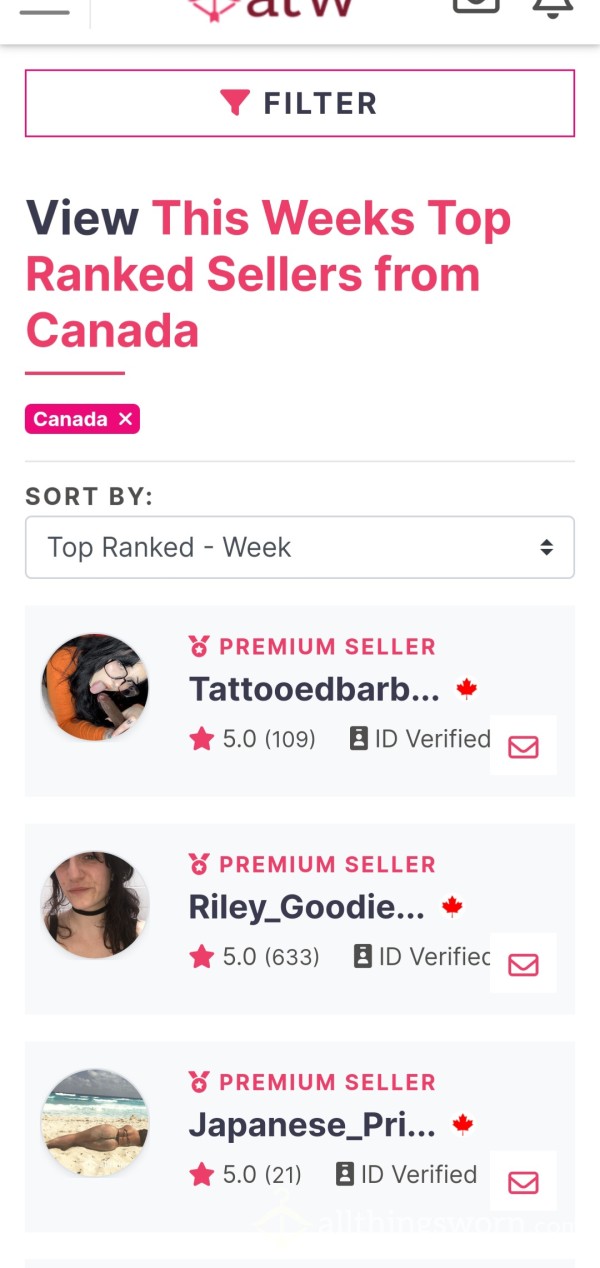Expand the Top Ranked - Week sort dropdown
Screen dimensions: 600x1268
pos(300,547)
